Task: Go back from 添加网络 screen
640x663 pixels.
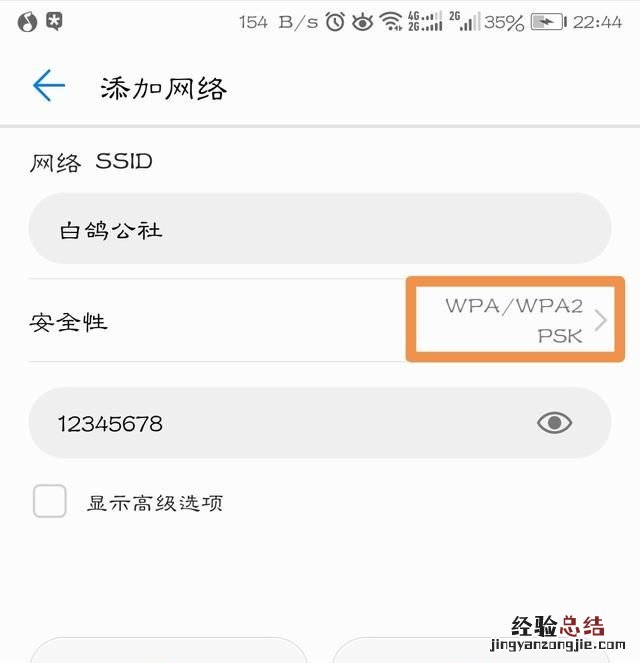Action: point(48,86)
